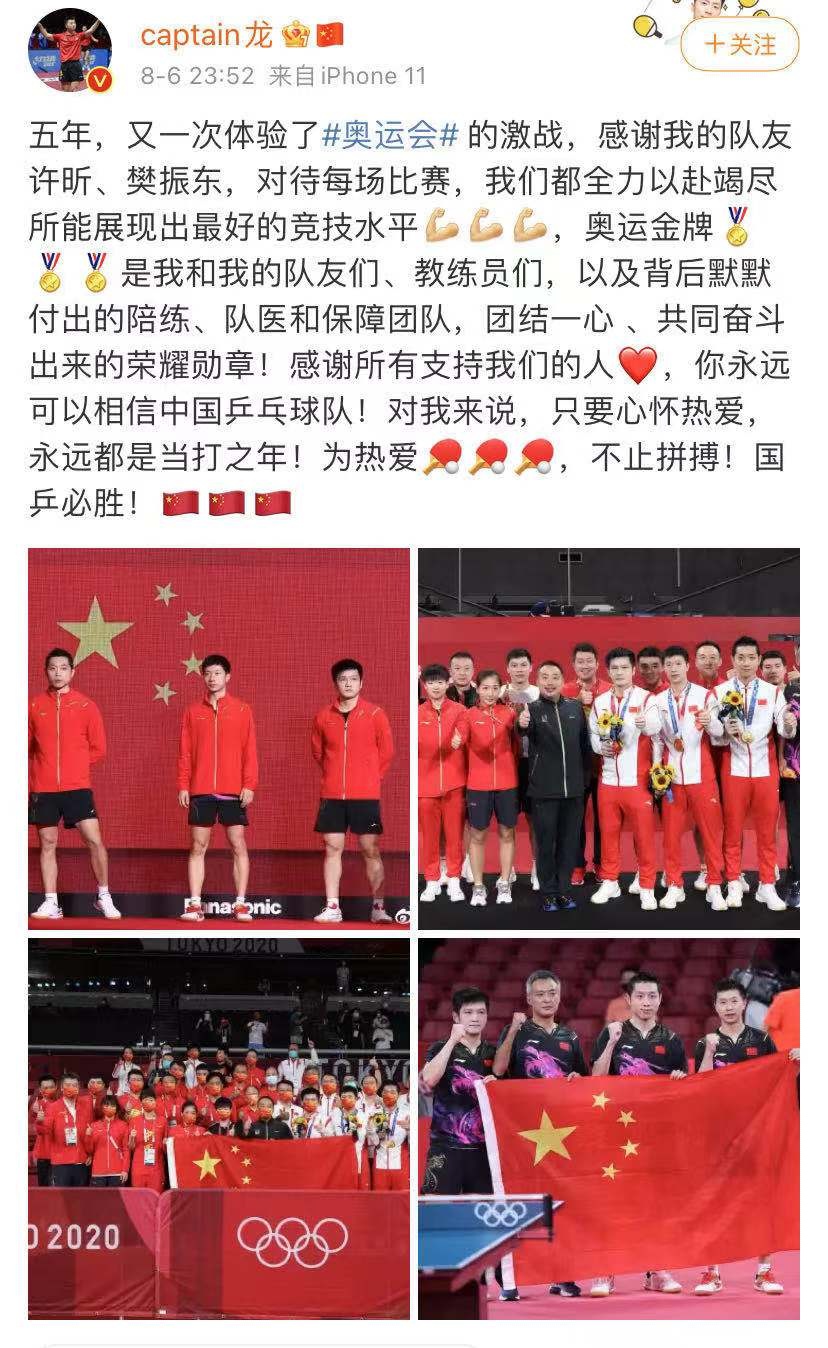The height and width of the screenshot is (1348, 828).
Task: Tap the +关注 follow button
Action: [739, 44]
